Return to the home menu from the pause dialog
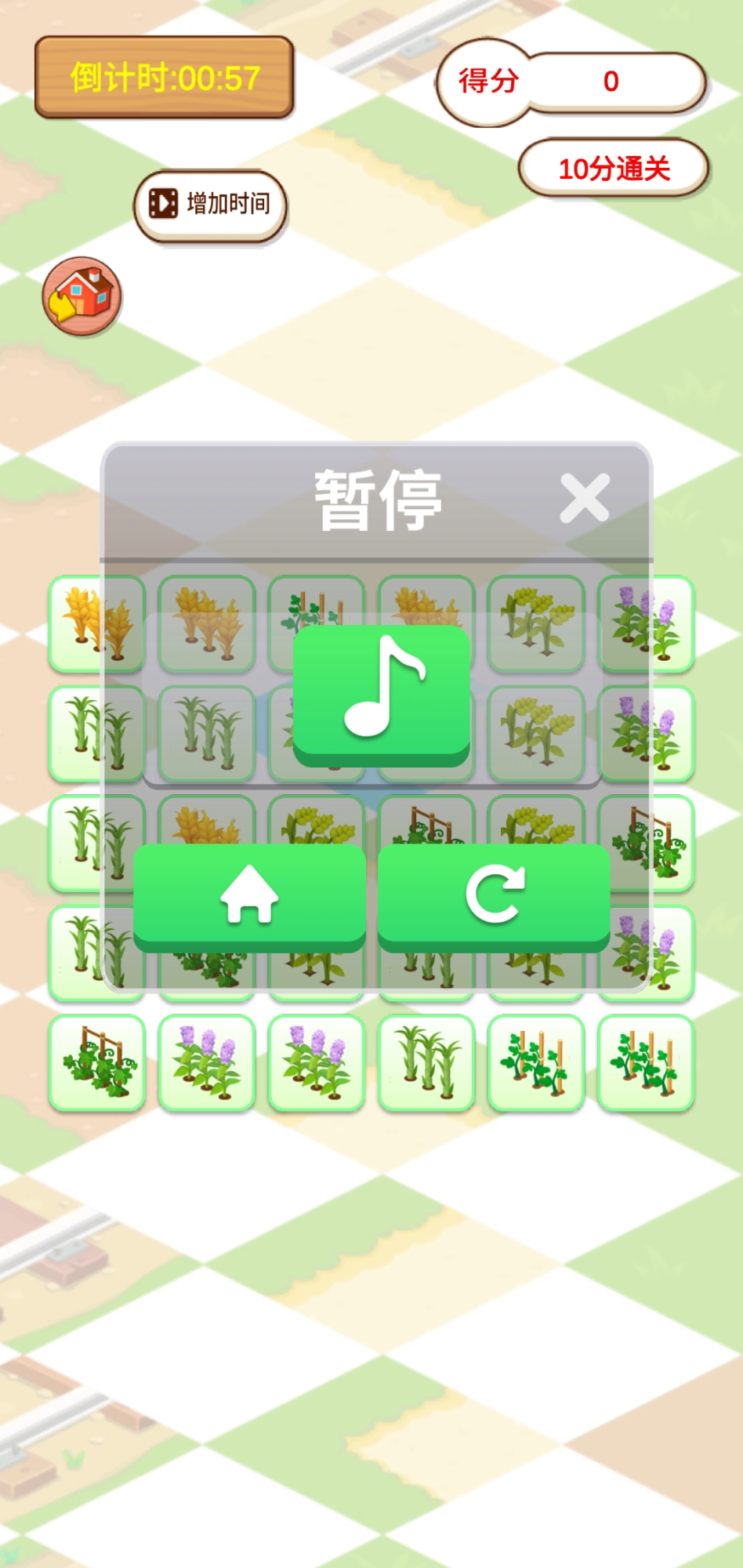This screenshot has height=1568, width=743. tap(249, 895)
